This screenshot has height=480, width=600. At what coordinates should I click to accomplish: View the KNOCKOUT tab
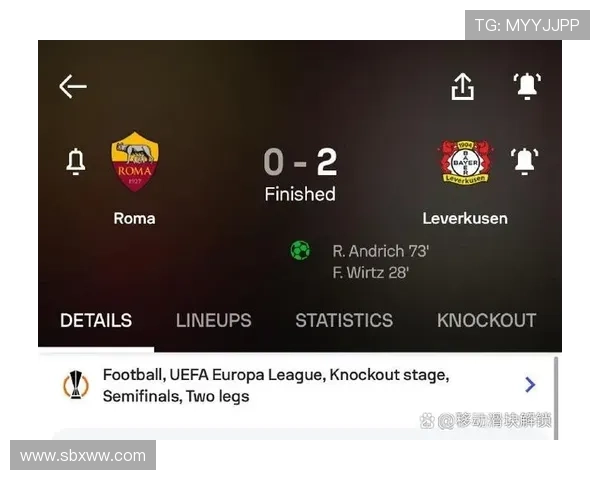pyautogui.click(x=486, y=321)
